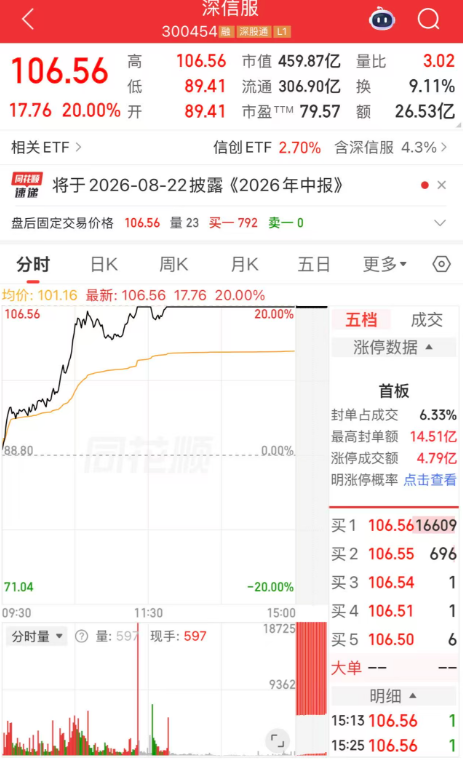Toggle the 明细 trade details section
463x760 pixels.
(x=393, y=696)
